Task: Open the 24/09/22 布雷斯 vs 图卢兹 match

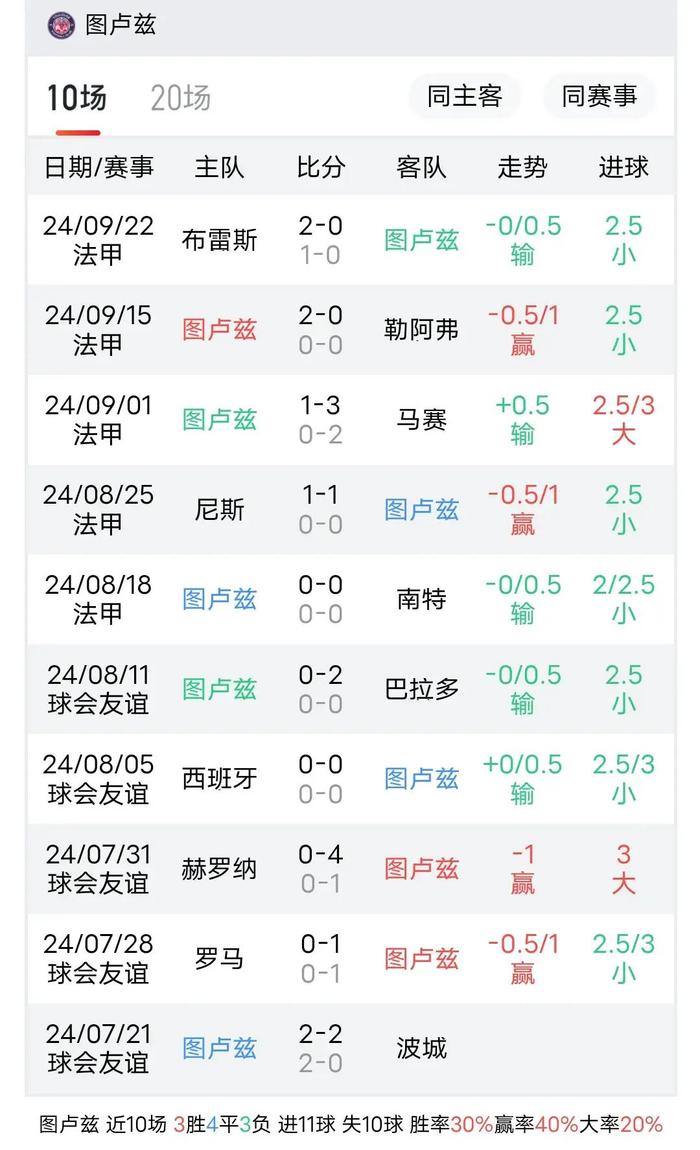Action: coord(350,240)
